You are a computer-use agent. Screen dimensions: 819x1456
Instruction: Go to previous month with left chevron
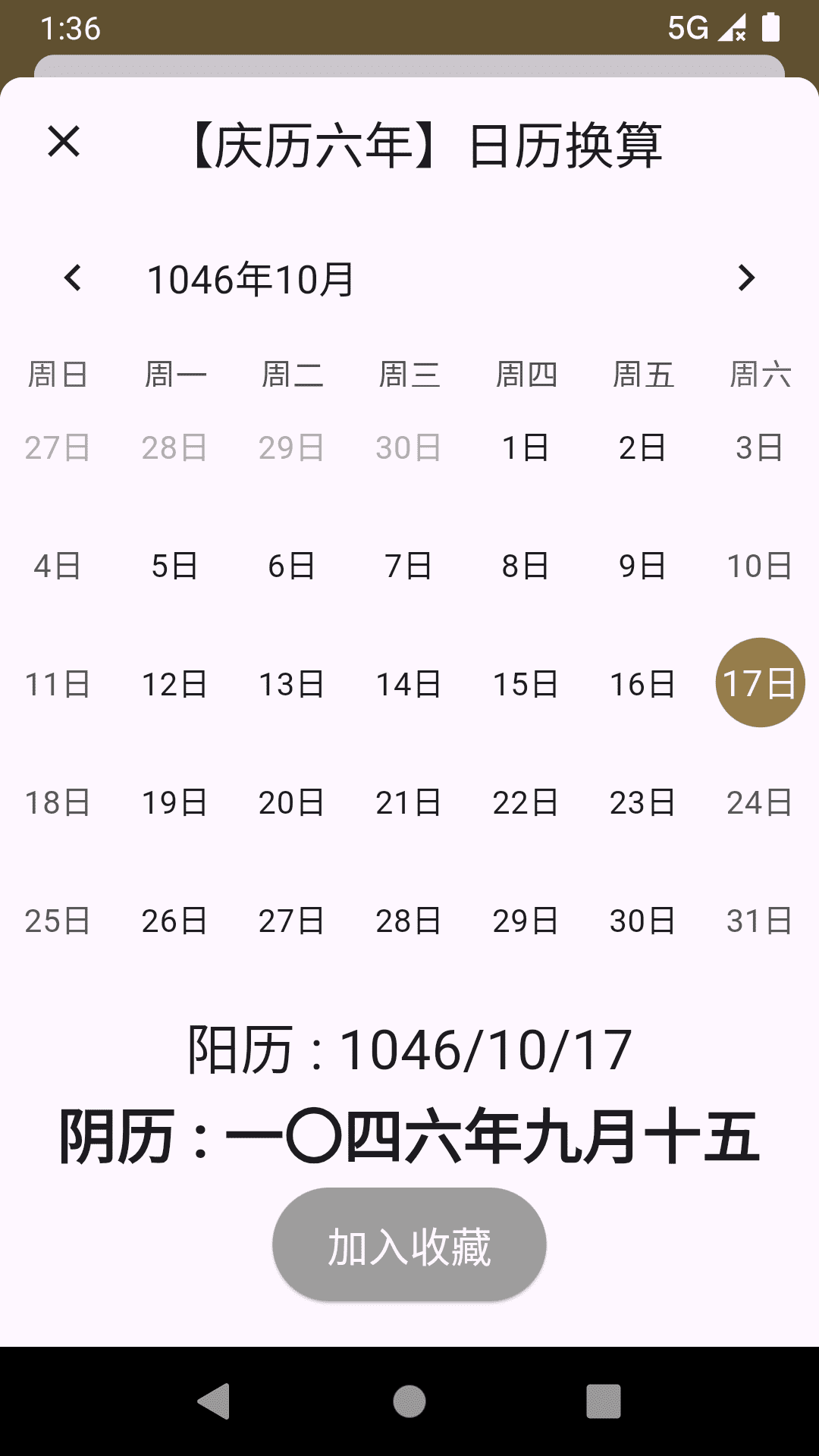coord(73,278)
